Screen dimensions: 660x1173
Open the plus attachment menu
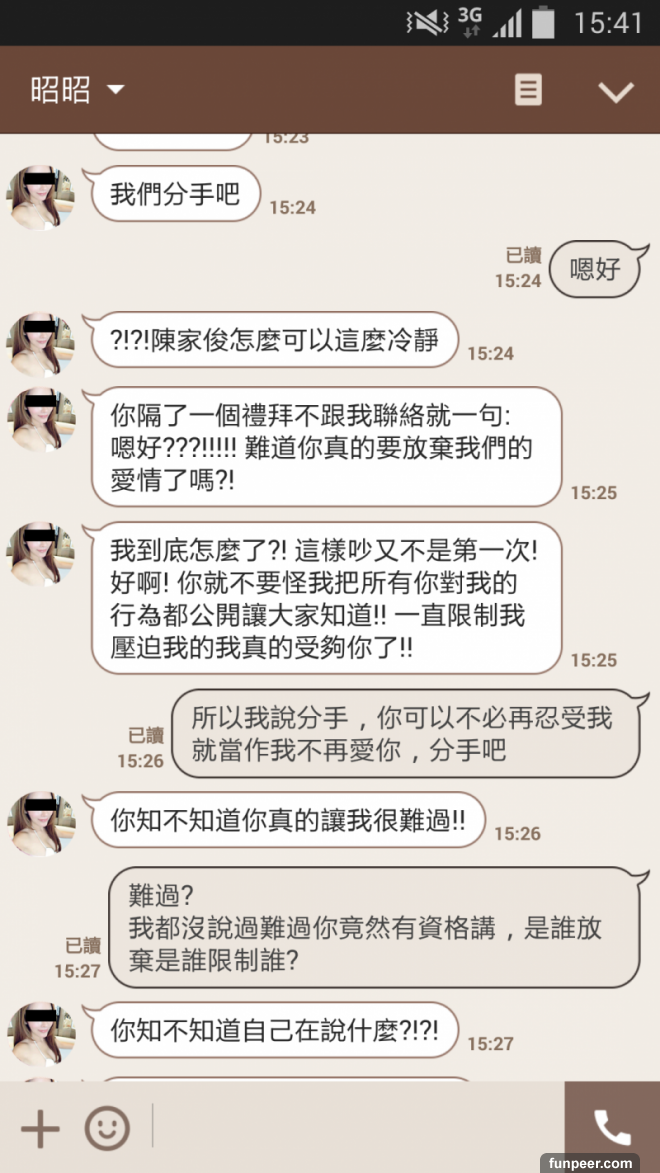click(x=40, y=1129)
